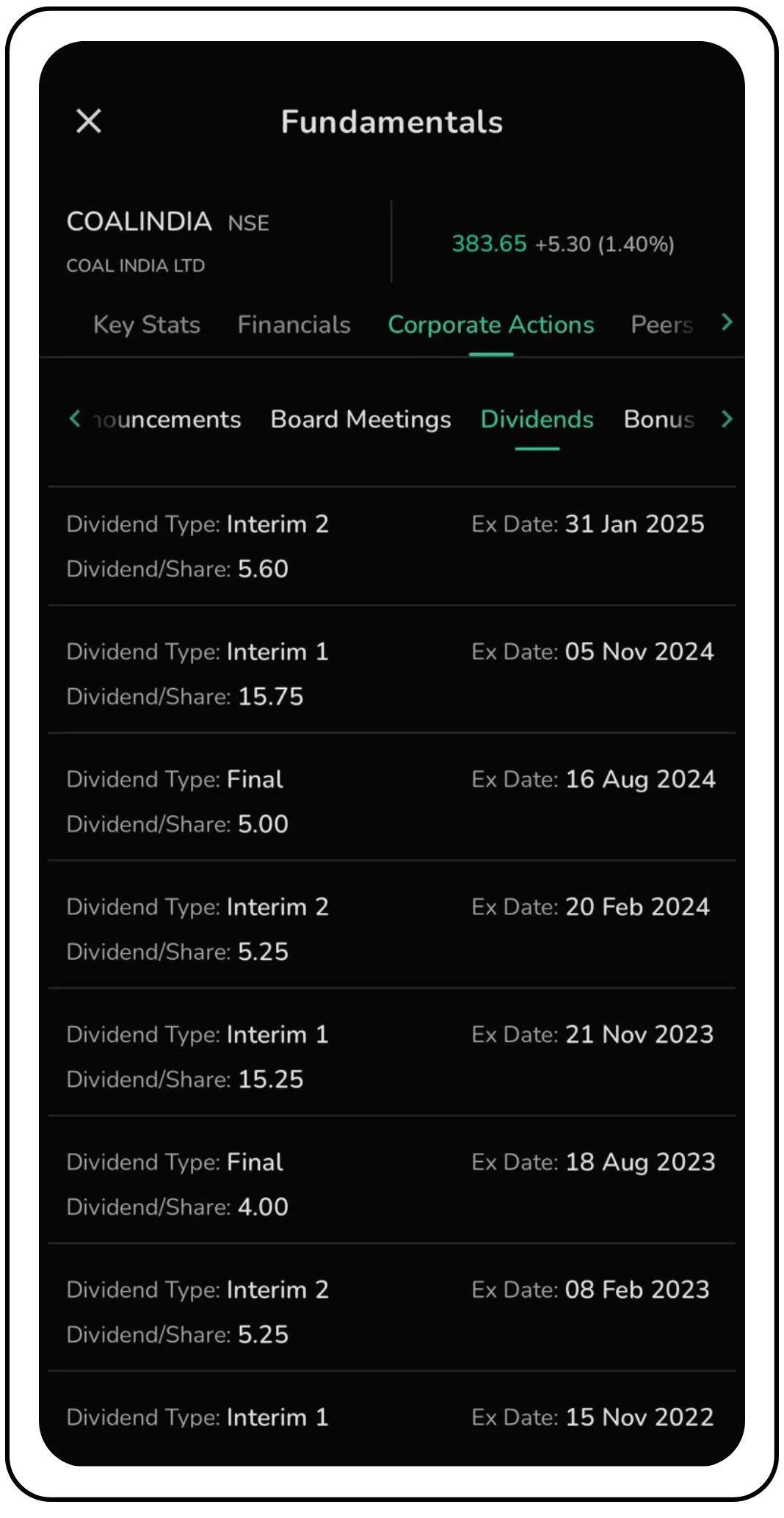Screen dimensions: 784x1518
Task: Open the Financials tab
Action: (294, 324)
